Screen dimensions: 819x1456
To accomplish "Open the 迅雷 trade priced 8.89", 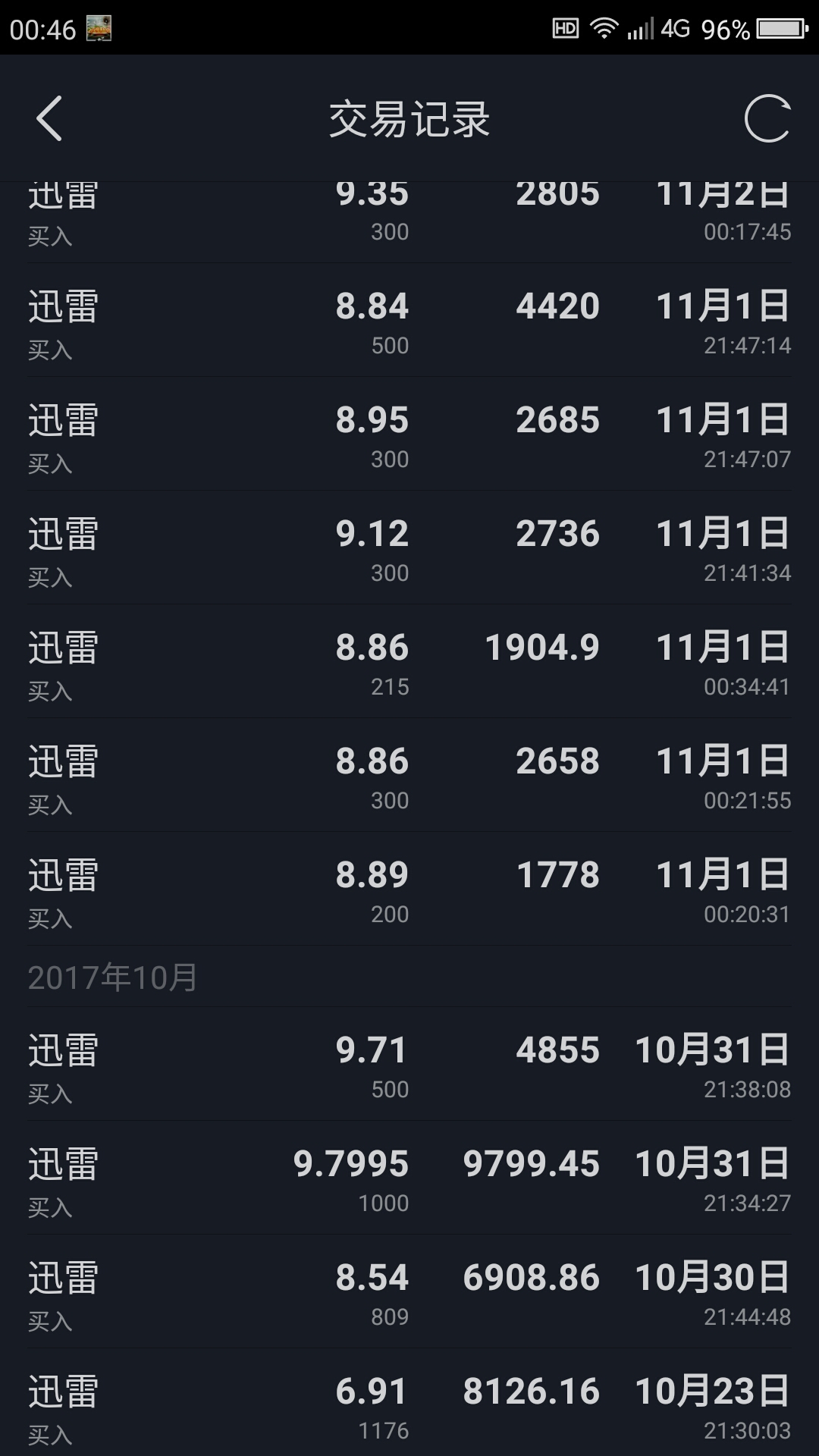I will [x=409, y=890].
